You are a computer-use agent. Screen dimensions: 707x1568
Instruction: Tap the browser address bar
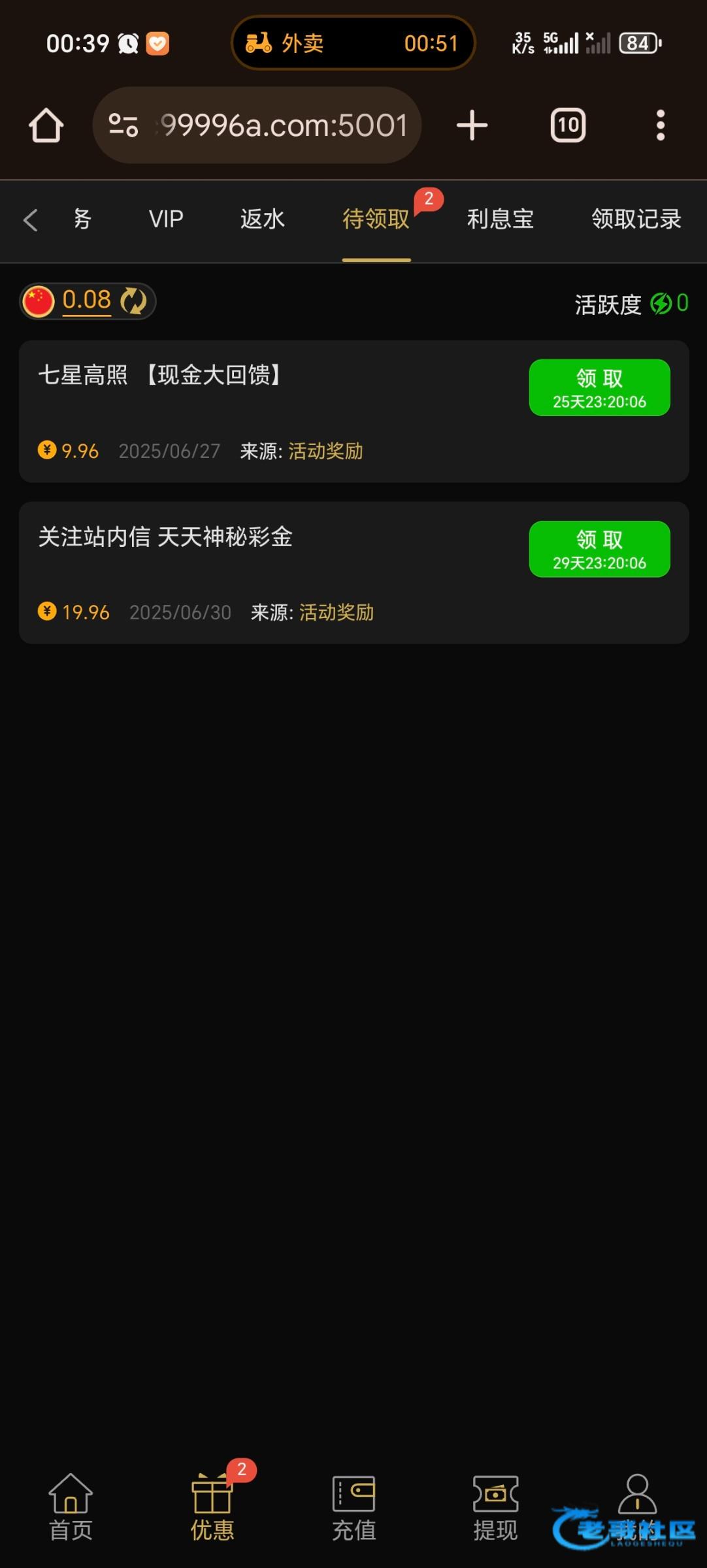pos(257,125)
